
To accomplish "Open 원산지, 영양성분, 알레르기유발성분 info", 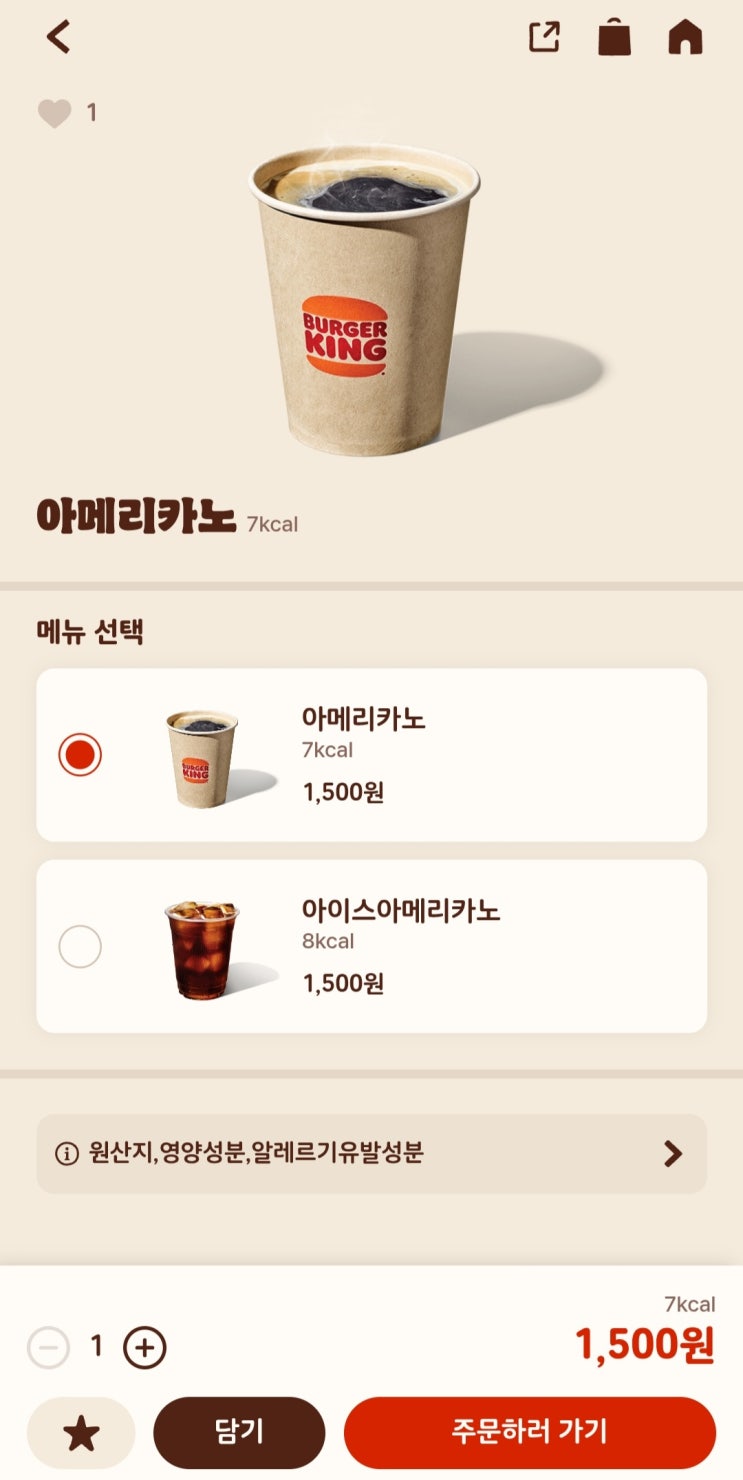I will (371, 1153).
